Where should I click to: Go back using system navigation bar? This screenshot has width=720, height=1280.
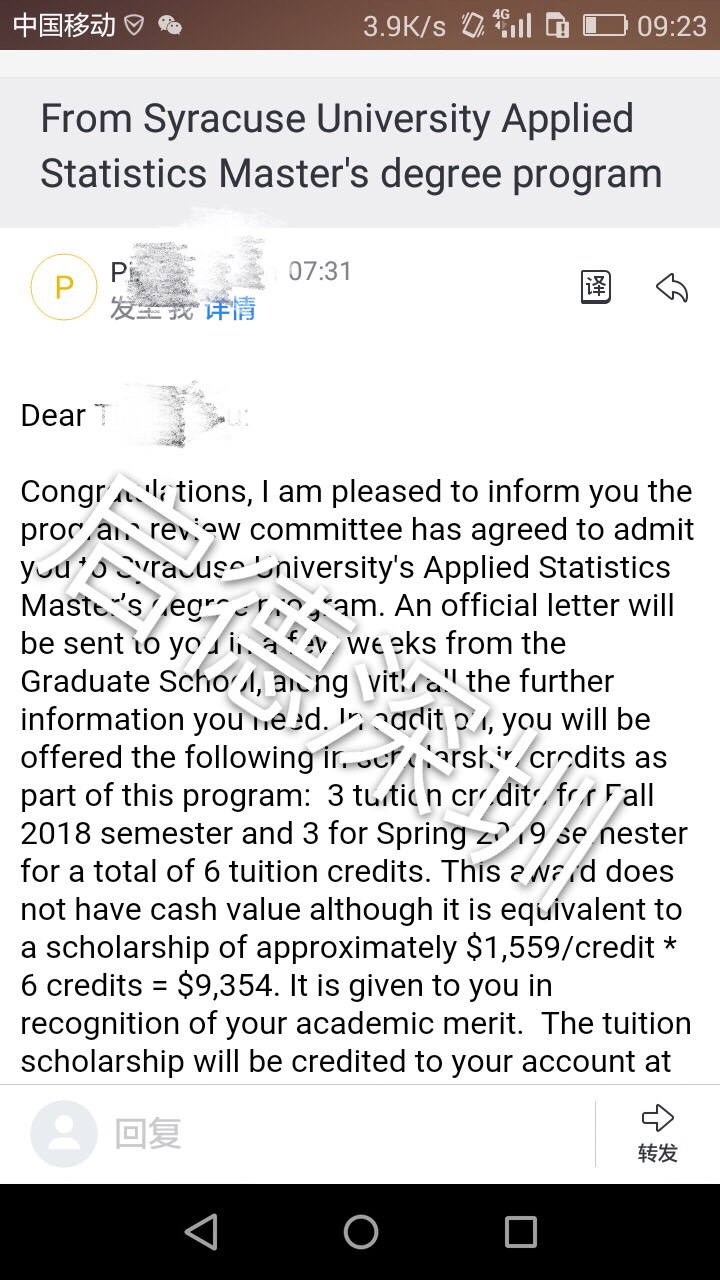point(201,1232)
